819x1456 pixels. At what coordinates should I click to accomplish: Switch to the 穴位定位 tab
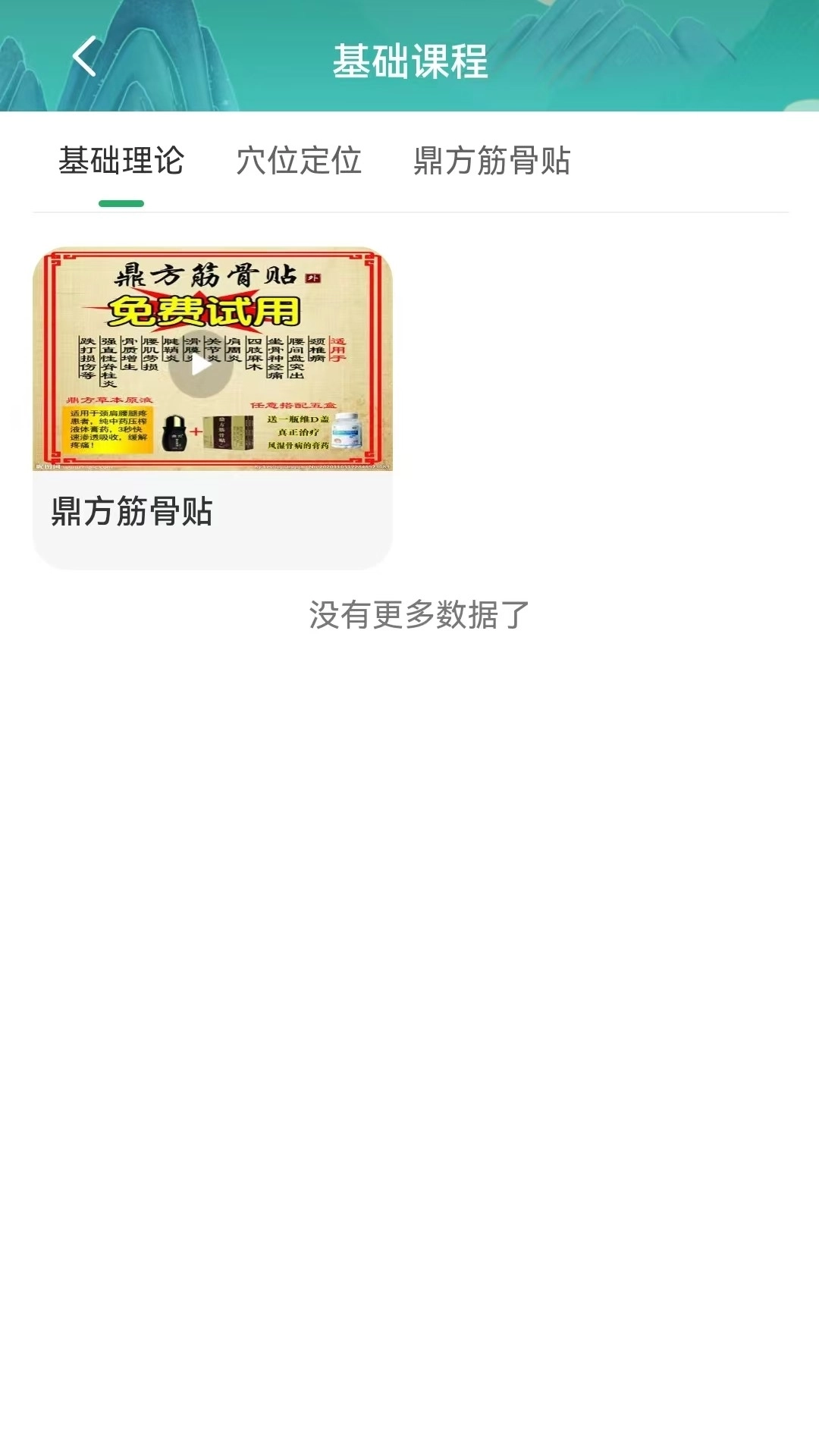(299, 161)
